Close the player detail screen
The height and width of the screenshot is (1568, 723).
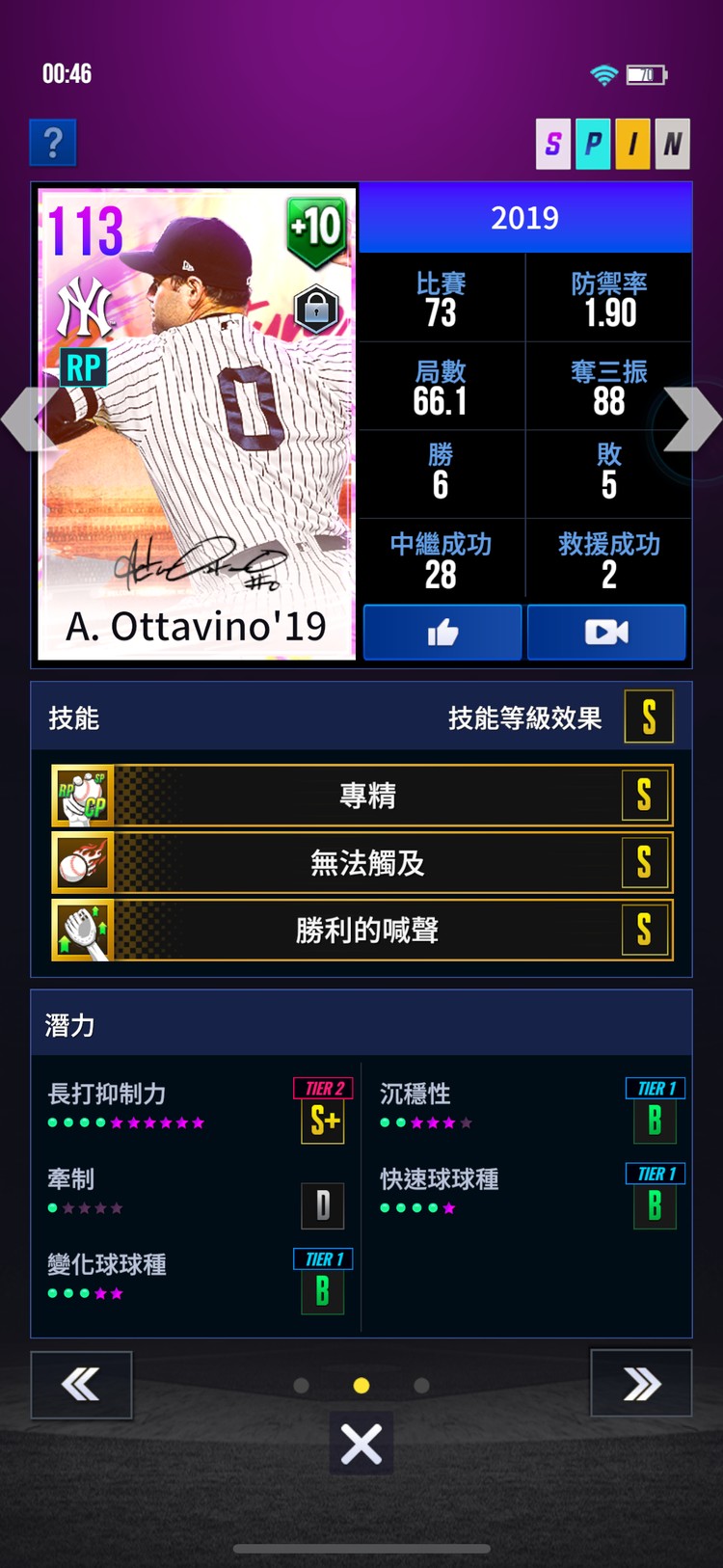coord(361,1444)
